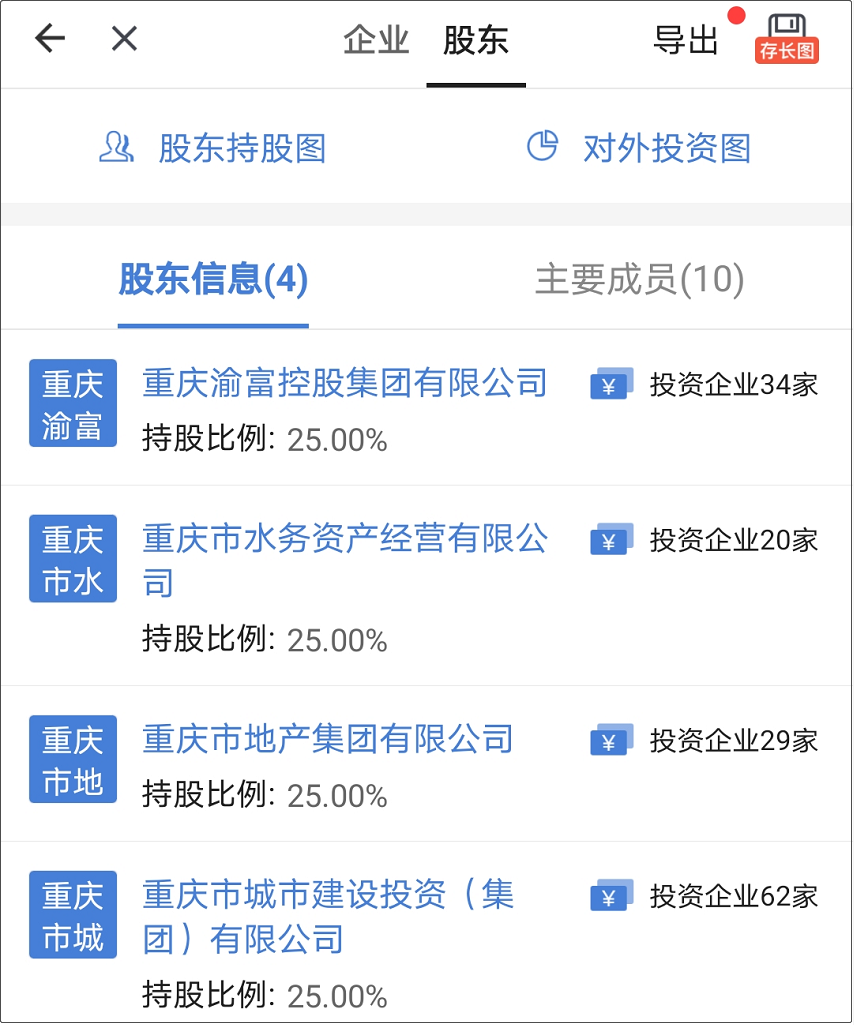Open 重庆市城市建设投资（集团）有限公司 entry
Screen dimensions: 854x1025
tap(328, 895)
